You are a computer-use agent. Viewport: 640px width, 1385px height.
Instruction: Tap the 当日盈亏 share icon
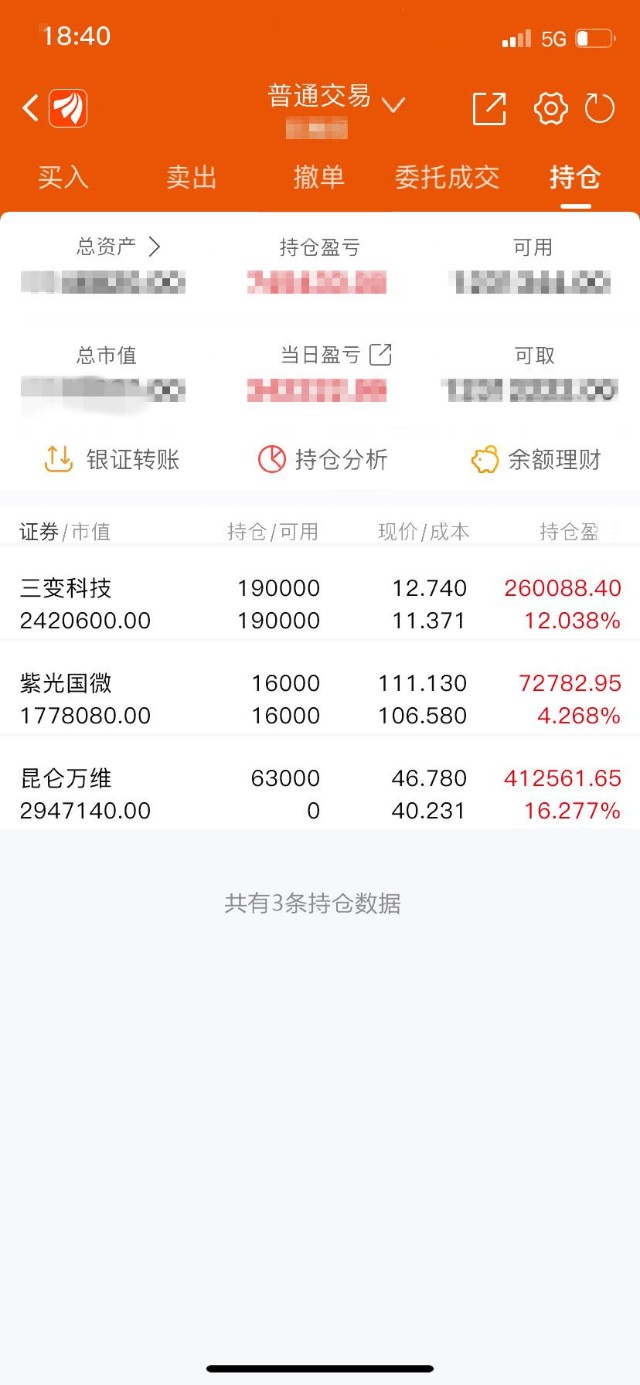[381, 354]
